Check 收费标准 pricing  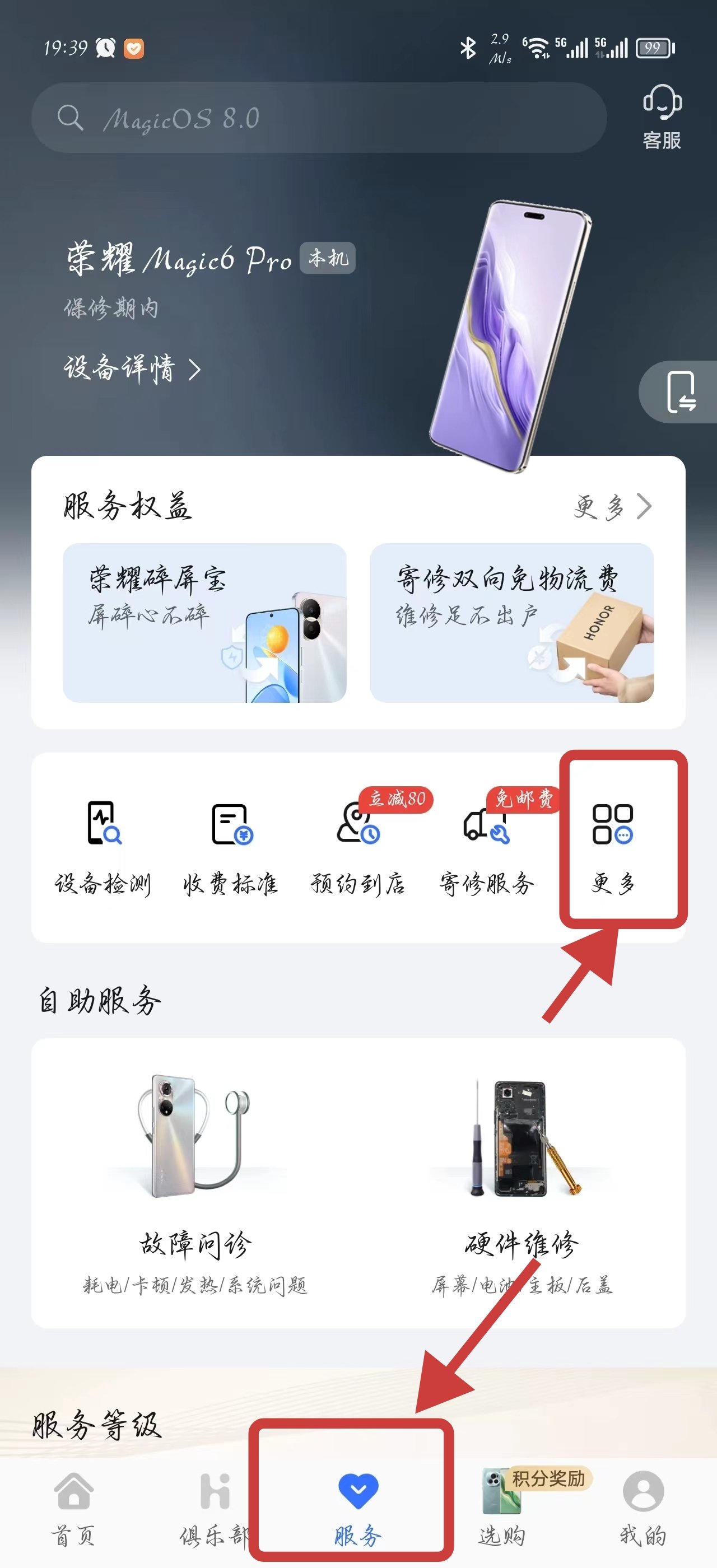231,846
